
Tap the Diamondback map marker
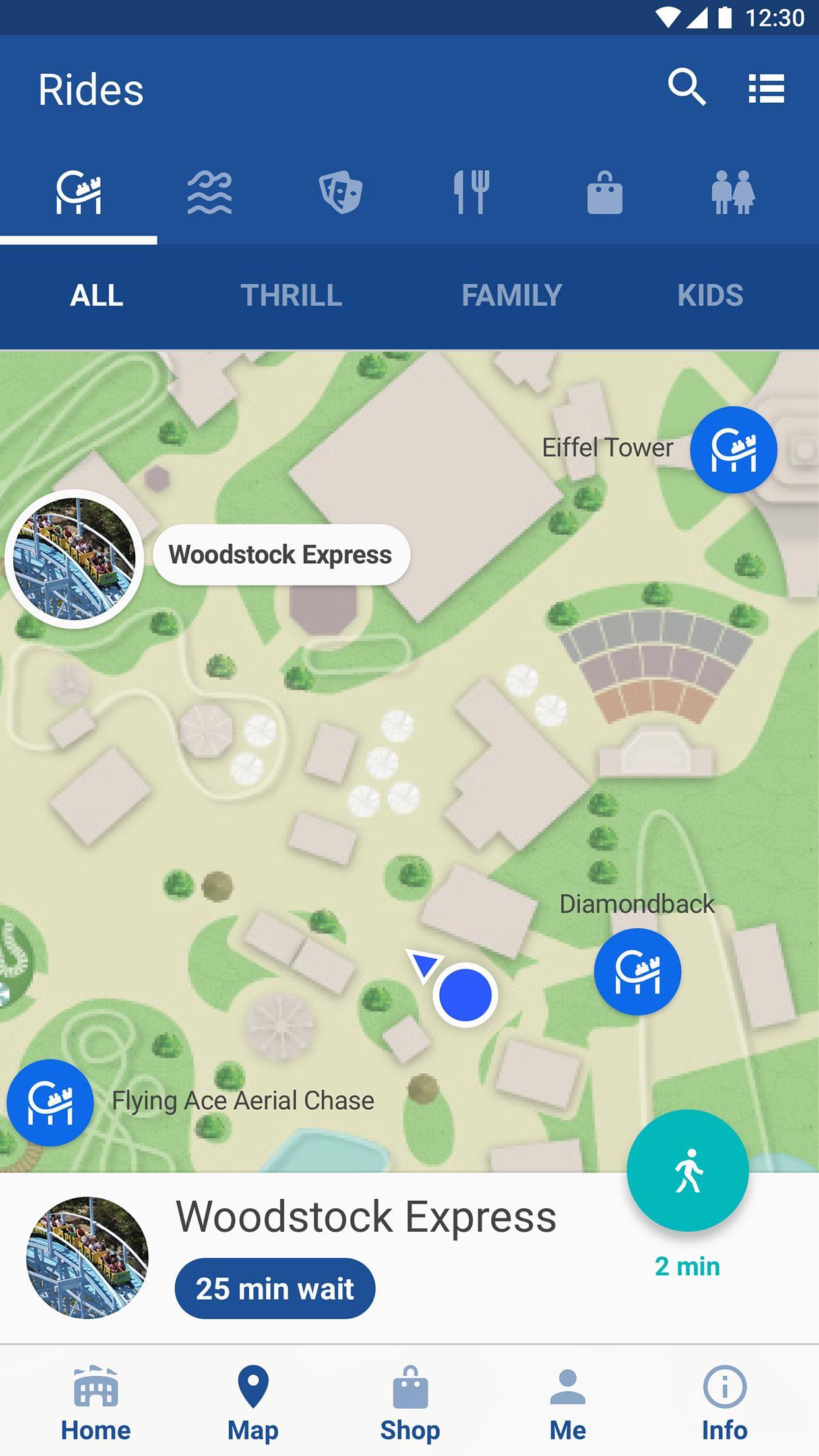(x=637, y=971)
